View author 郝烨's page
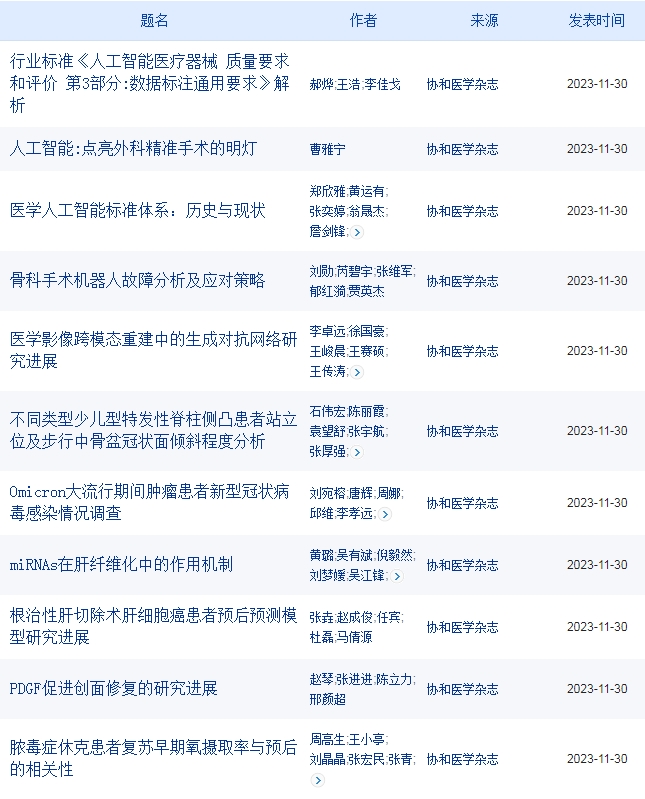Viewport: 645px width, 799px height. click(x=321, y=84)
